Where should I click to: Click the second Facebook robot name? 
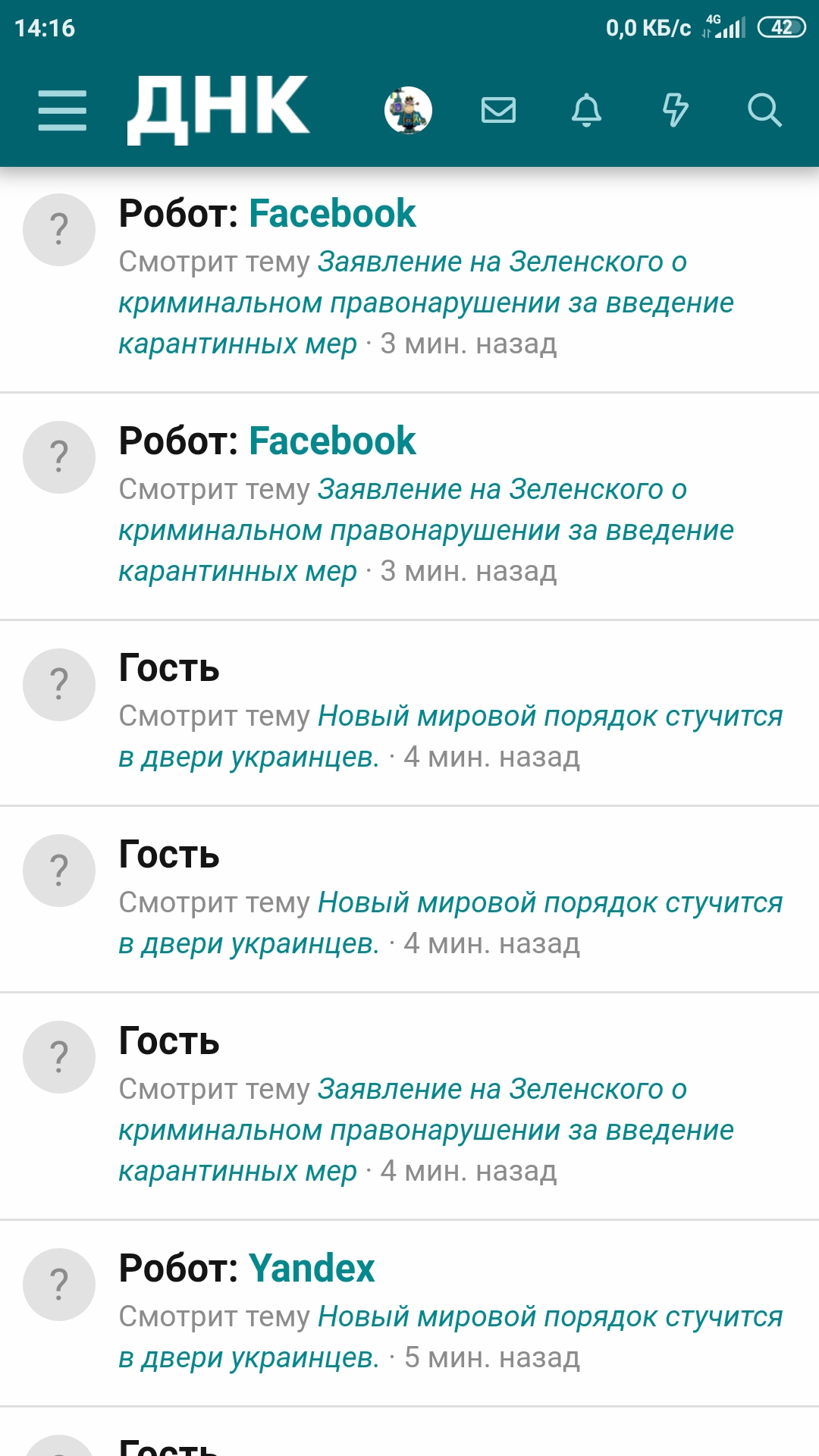coord(331,438)
